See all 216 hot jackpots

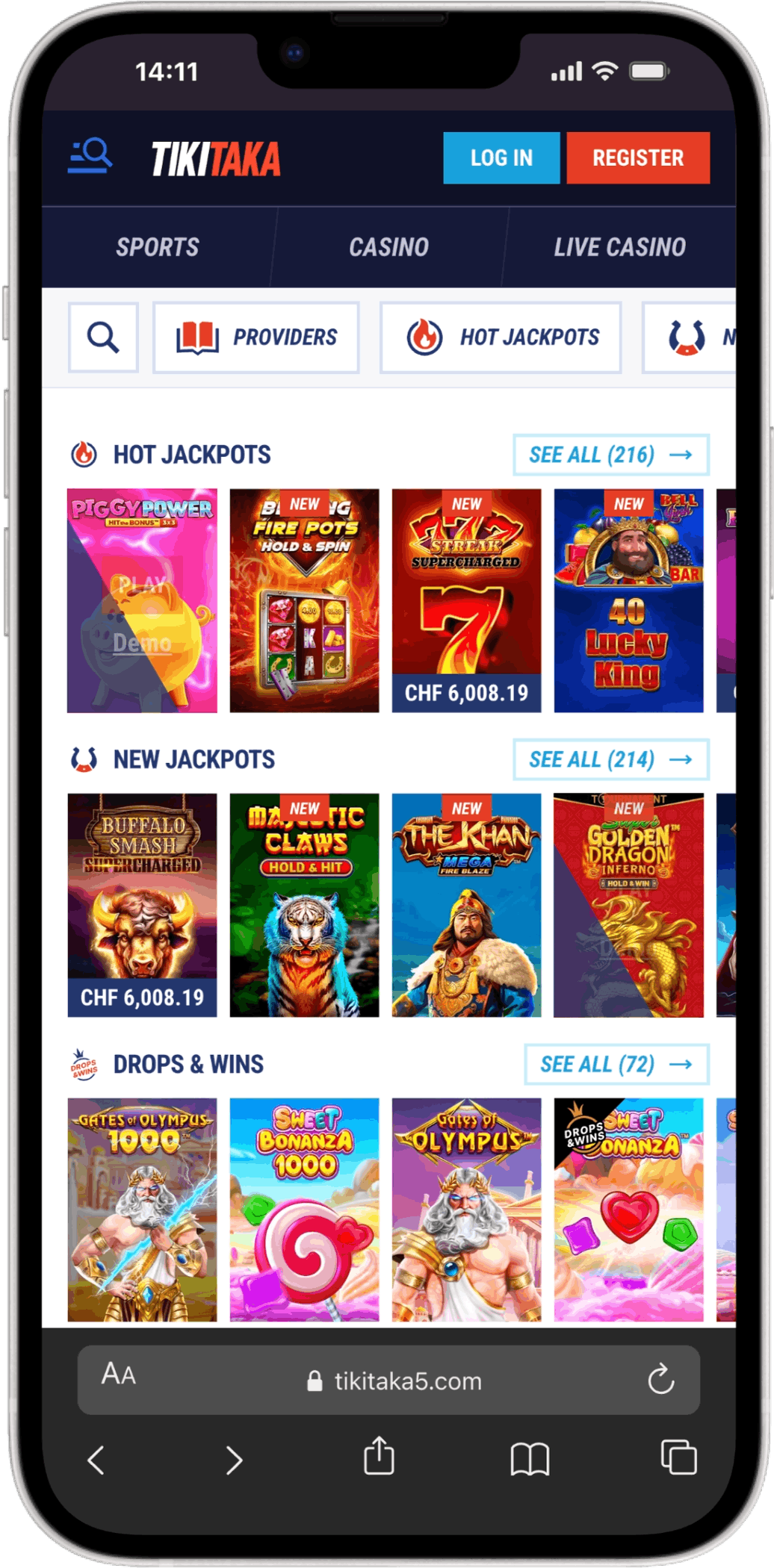[x=610, y=455]
